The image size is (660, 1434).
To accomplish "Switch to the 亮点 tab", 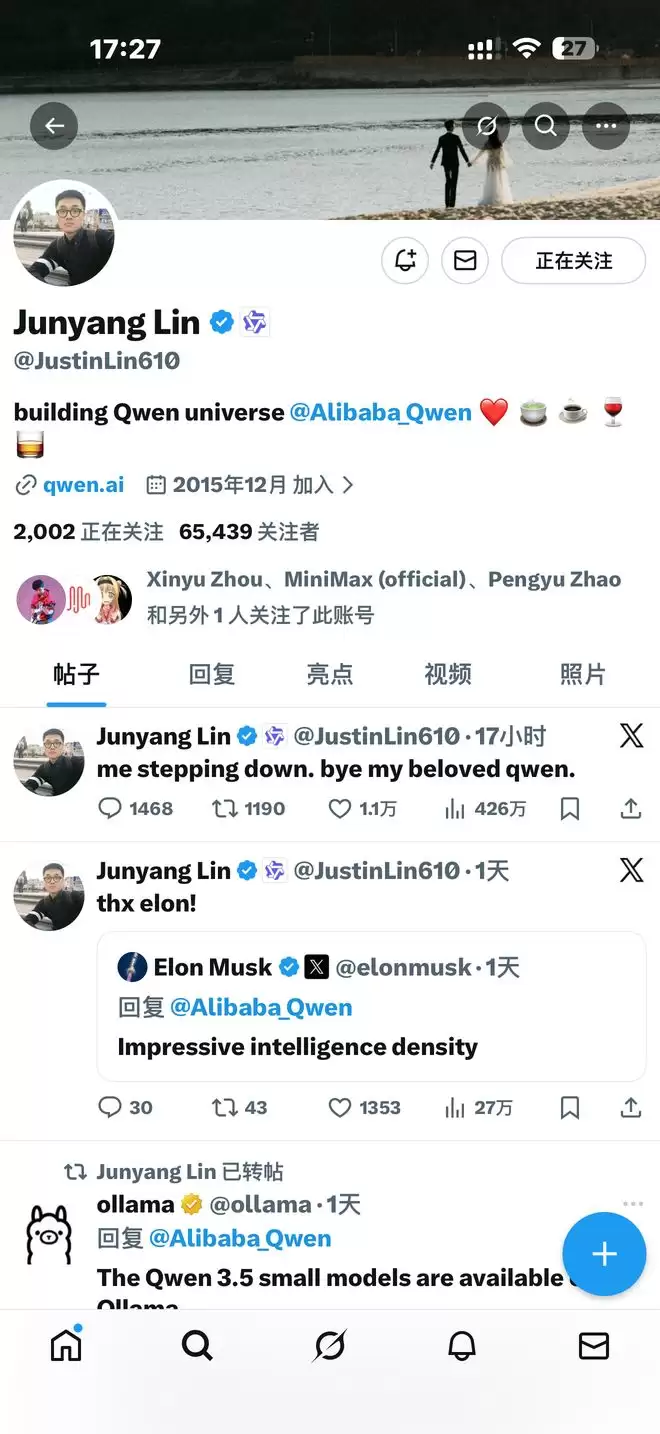I will point(330,674).
